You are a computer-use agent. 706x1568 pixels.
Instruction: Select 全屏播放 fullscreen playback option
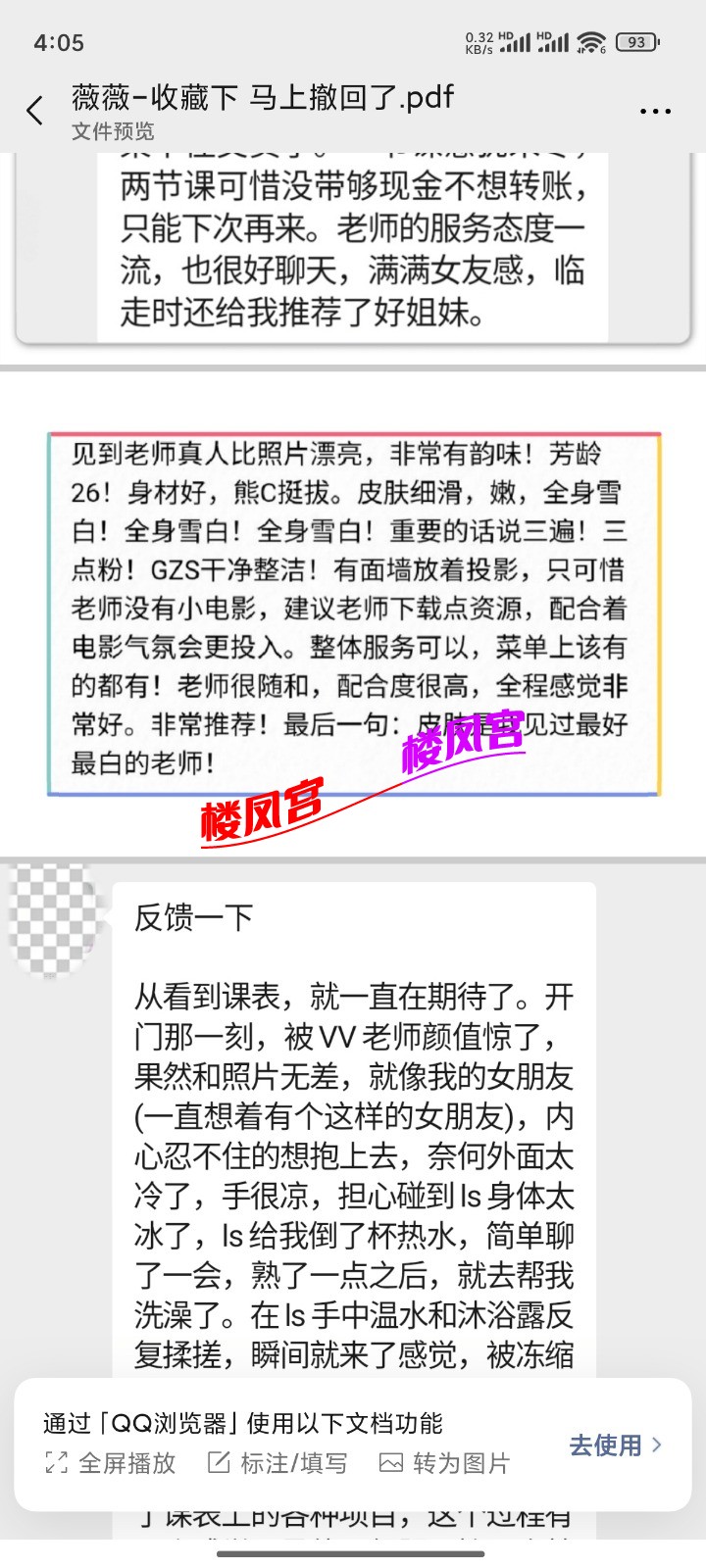[110, 1463]
